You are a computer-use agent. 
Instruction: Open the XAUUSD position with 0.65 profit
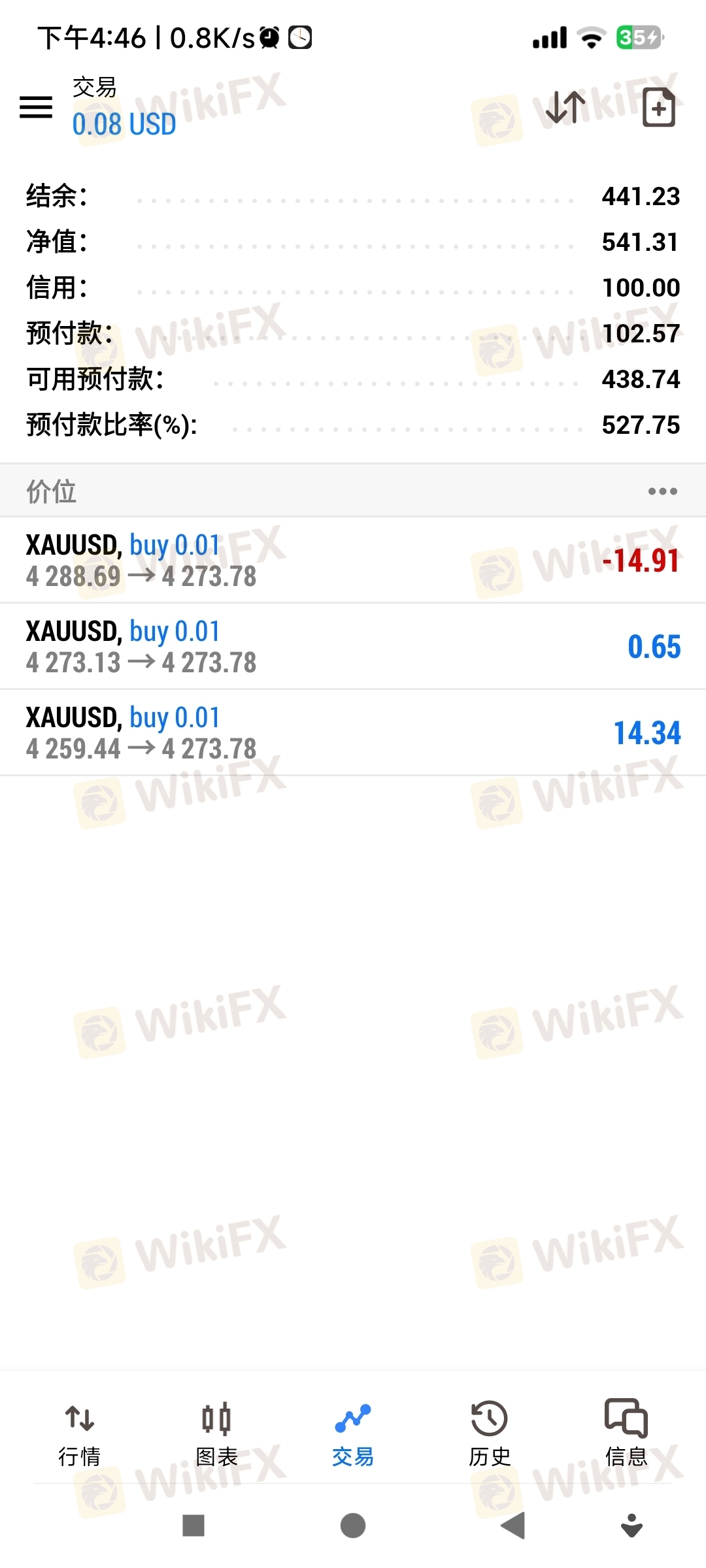(353, 647)
